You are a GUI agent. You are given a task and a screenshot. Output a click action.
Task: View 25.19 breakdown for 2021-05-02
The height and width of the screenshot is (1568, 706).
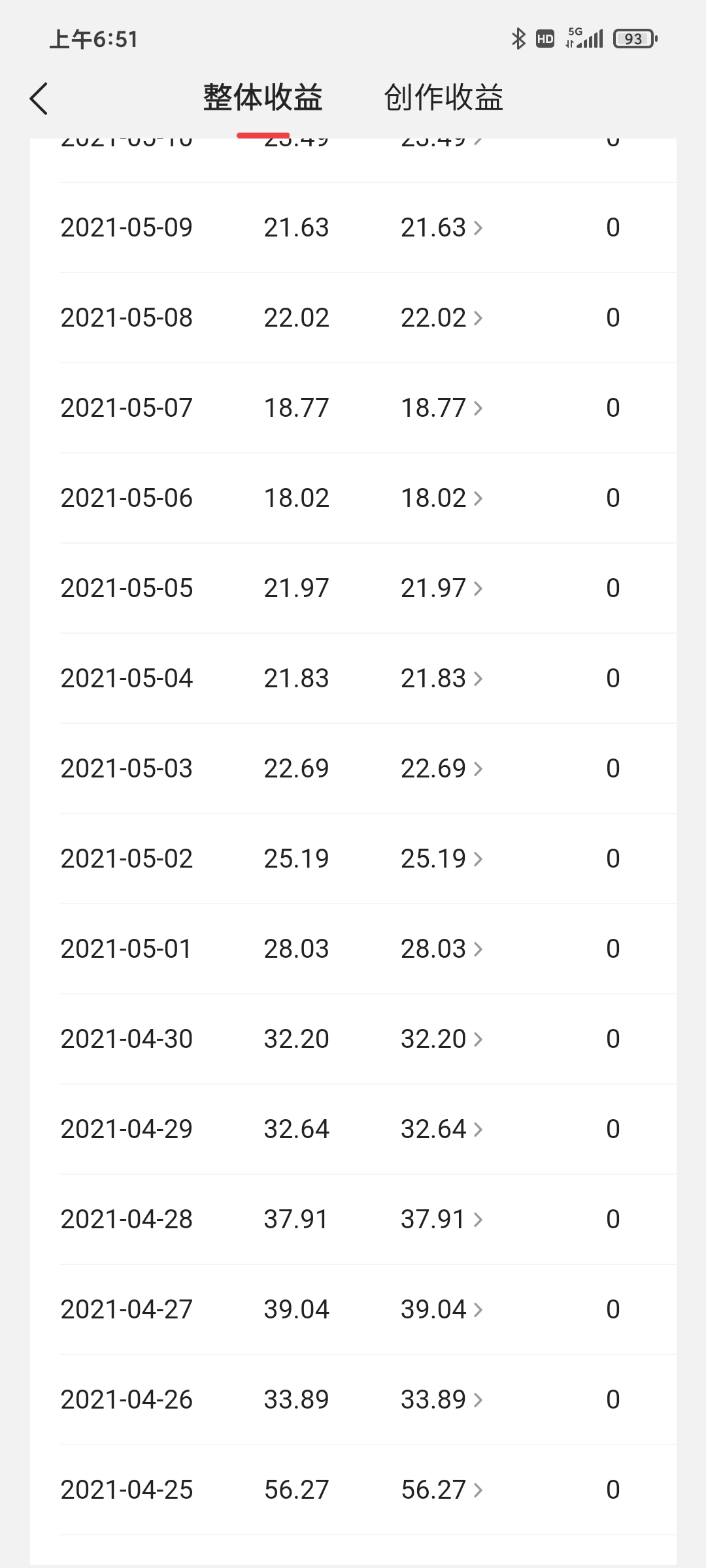coord(441,858)
